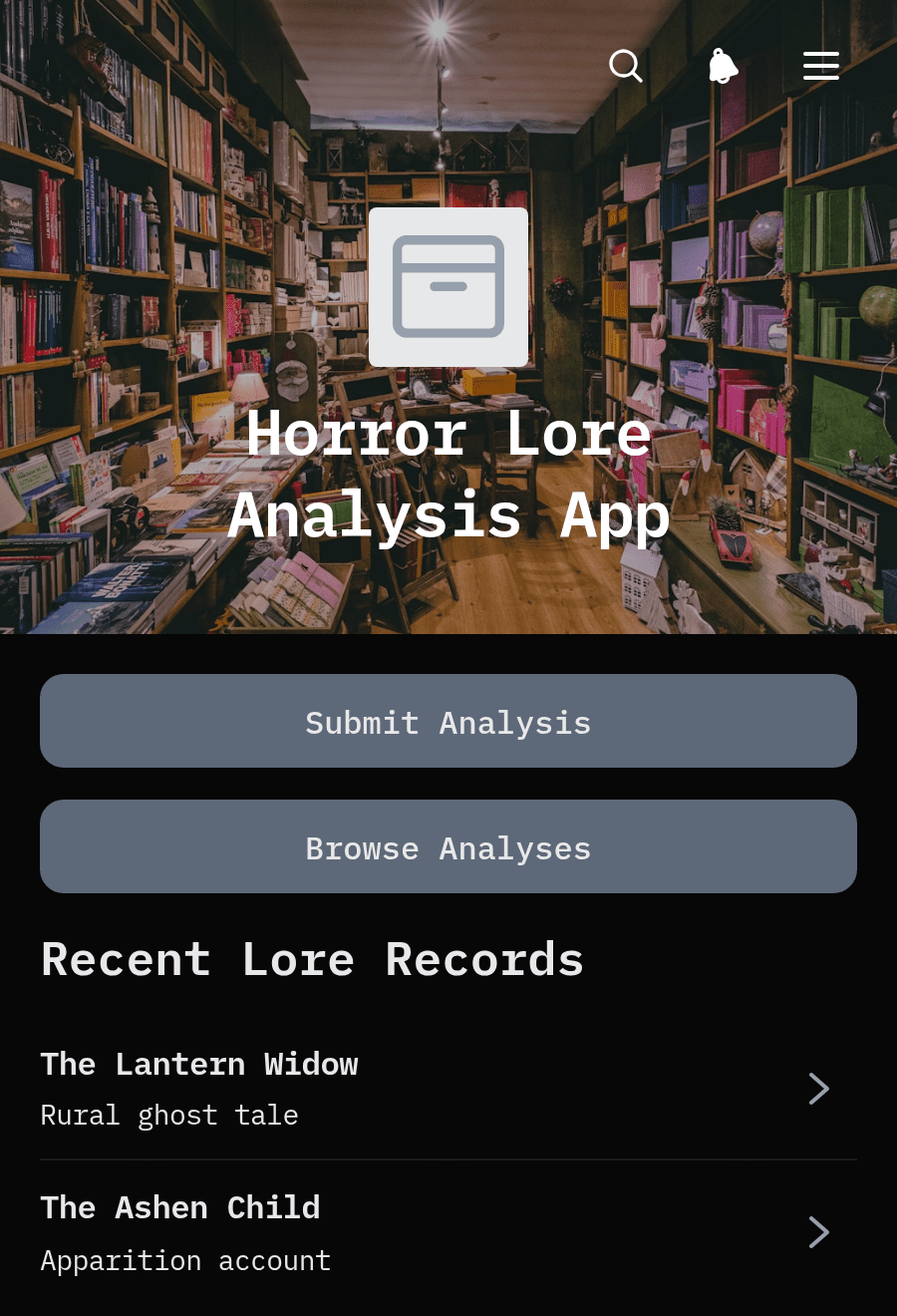
Task: Open the notifications bell
Action: [724, 66]
